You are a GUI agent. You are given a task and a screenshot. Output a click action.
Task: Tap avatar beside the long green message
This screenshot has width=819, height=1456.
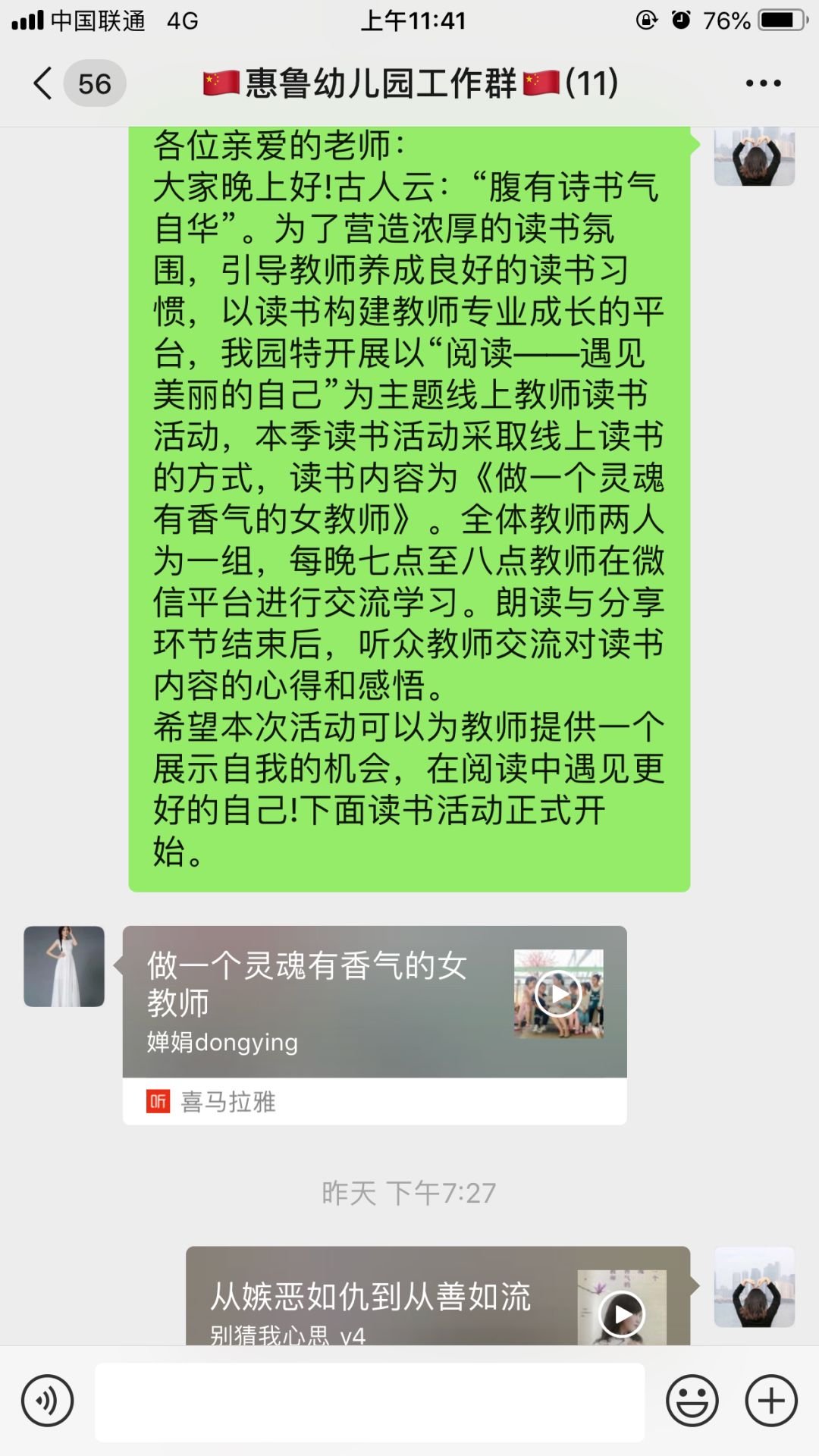754,155
